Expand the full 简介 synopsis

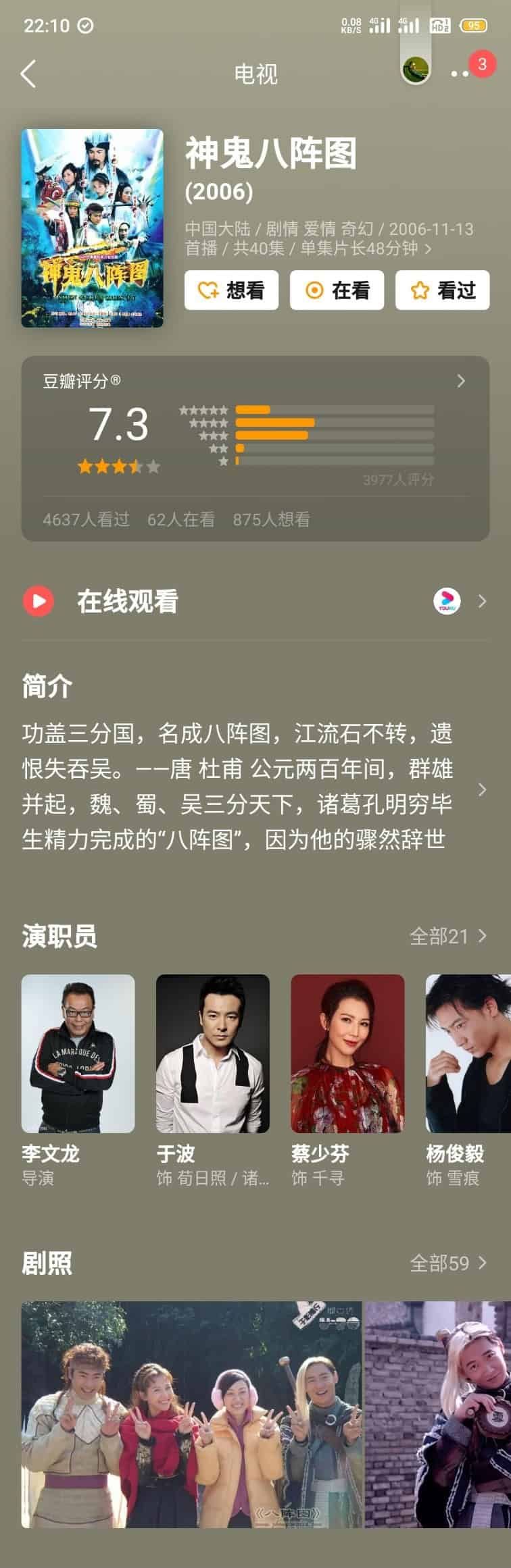481,789
